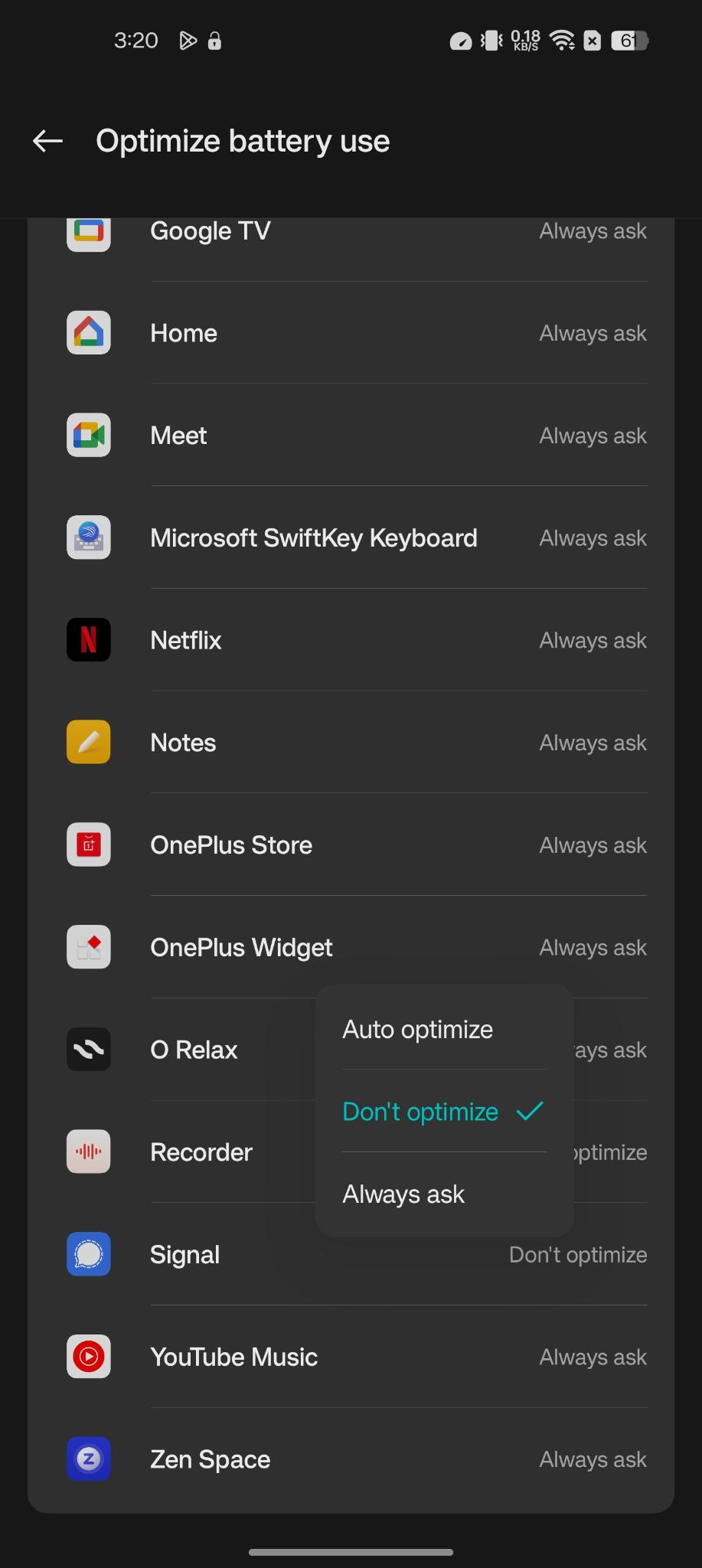Image resolution: width=702 pixels, height=1568 pixels.
Task: Open Microsoft SwiftKey Keyboard row
Action: point(351,537)
